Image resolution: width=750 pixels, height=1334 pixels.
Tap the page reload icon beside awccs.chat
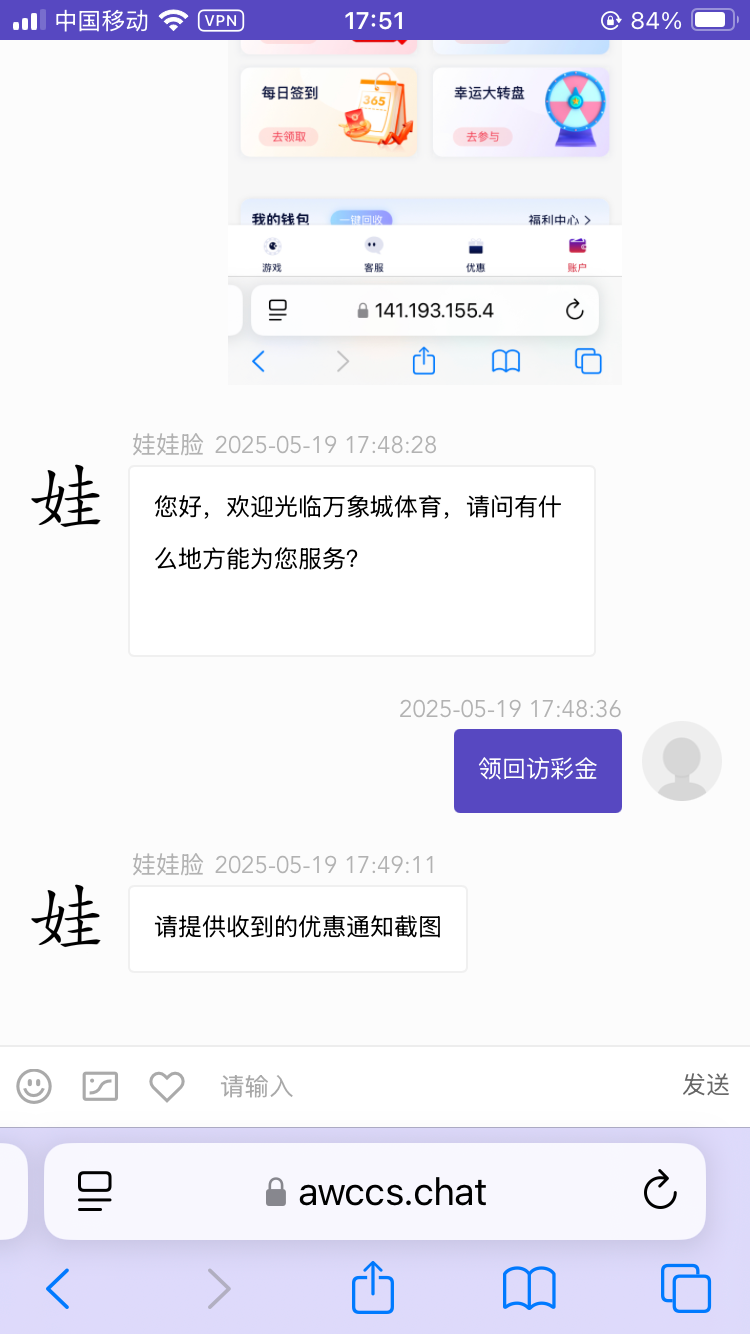659,1191
